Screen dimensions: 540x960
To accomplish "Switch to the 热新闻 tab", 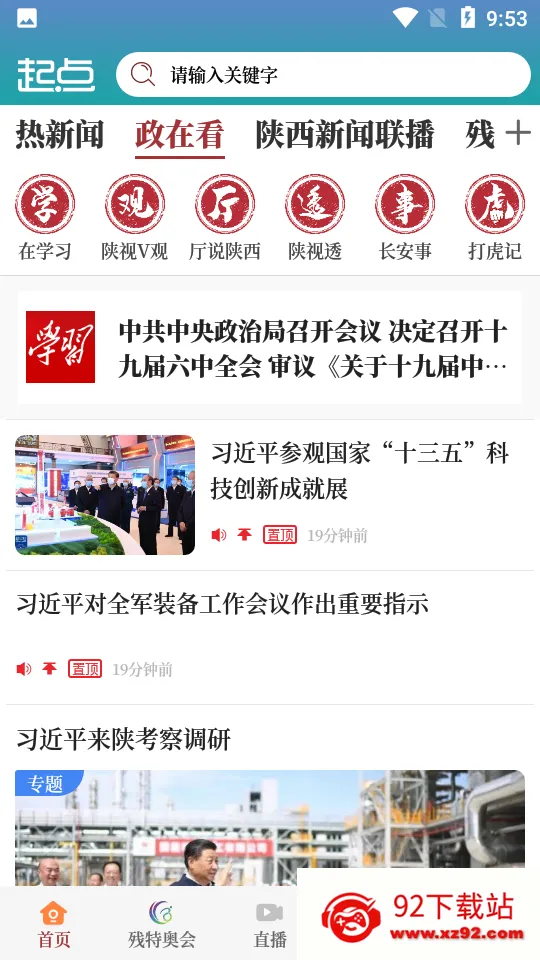I will (60, 135).
